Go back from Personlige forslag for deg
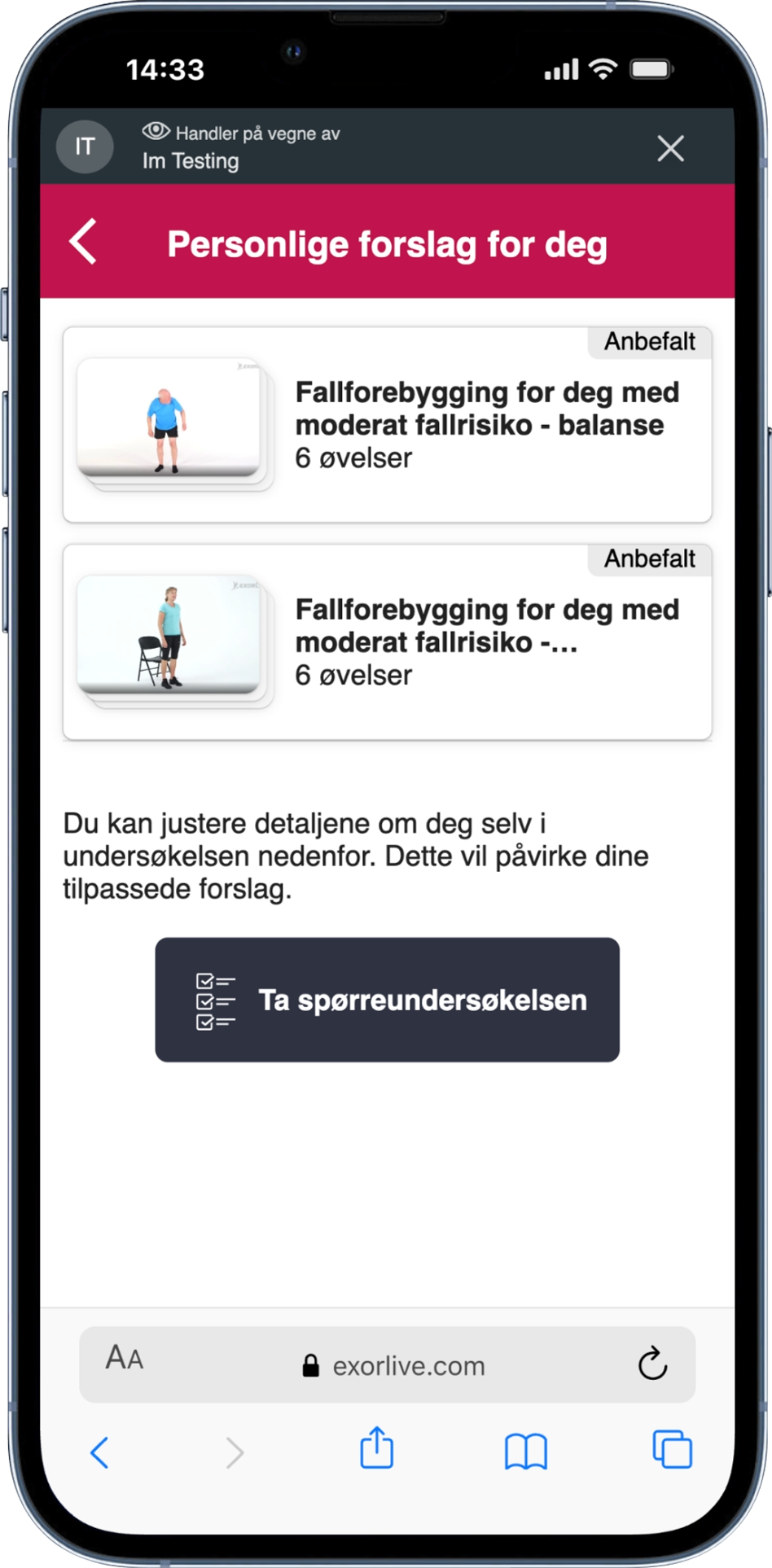 coord(84,242)
